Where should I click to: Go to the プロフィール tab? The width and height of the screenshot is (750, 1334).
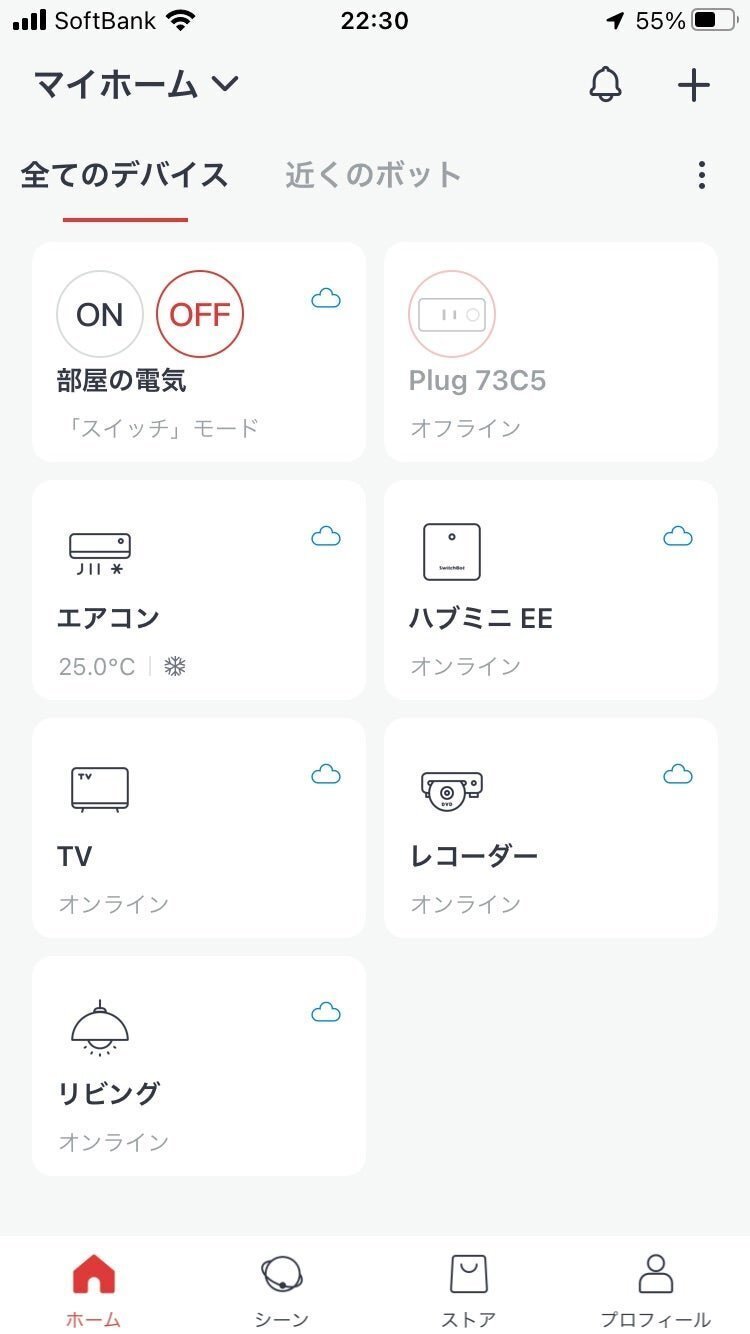656,1288
